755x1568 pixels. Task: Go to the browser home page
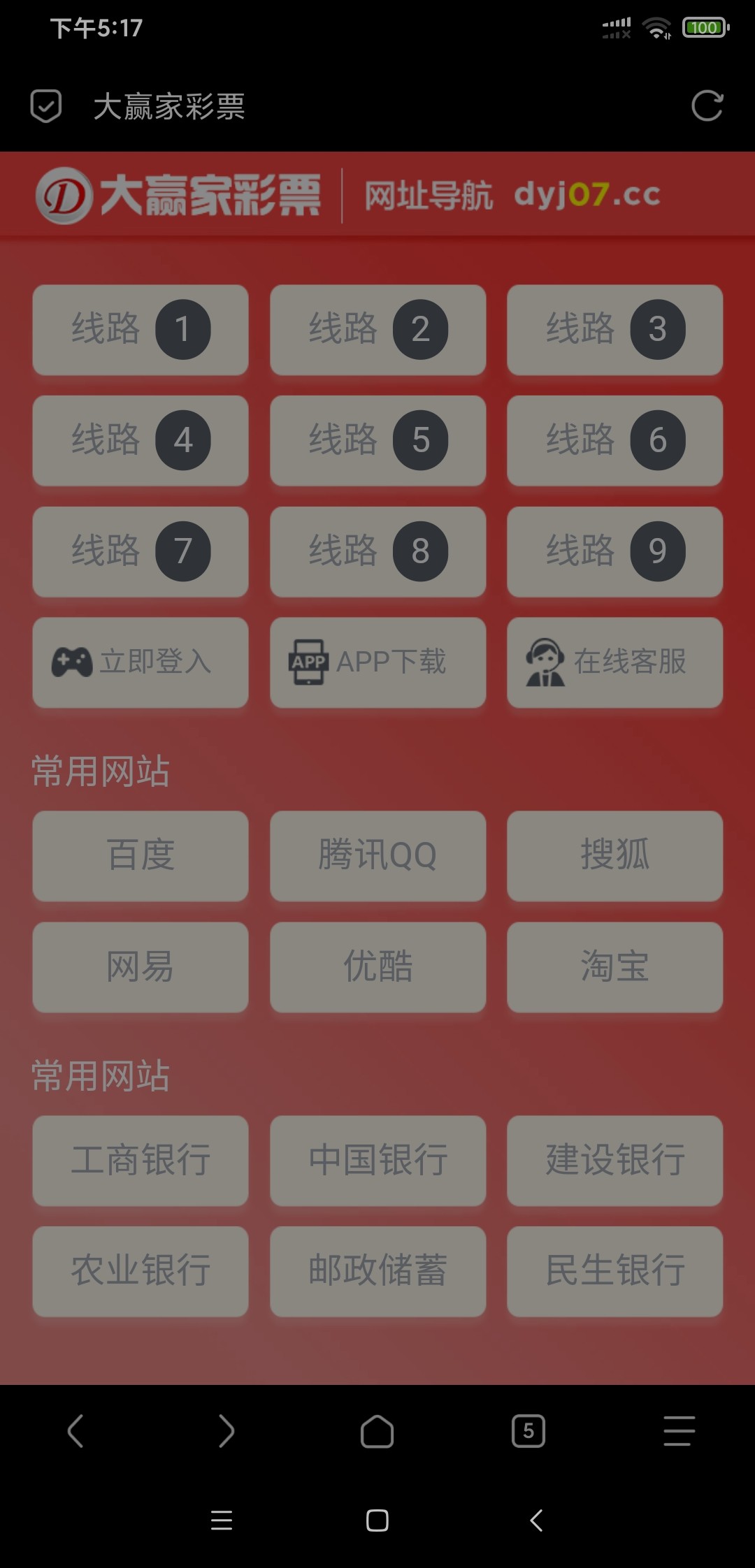click(377, 1431)
